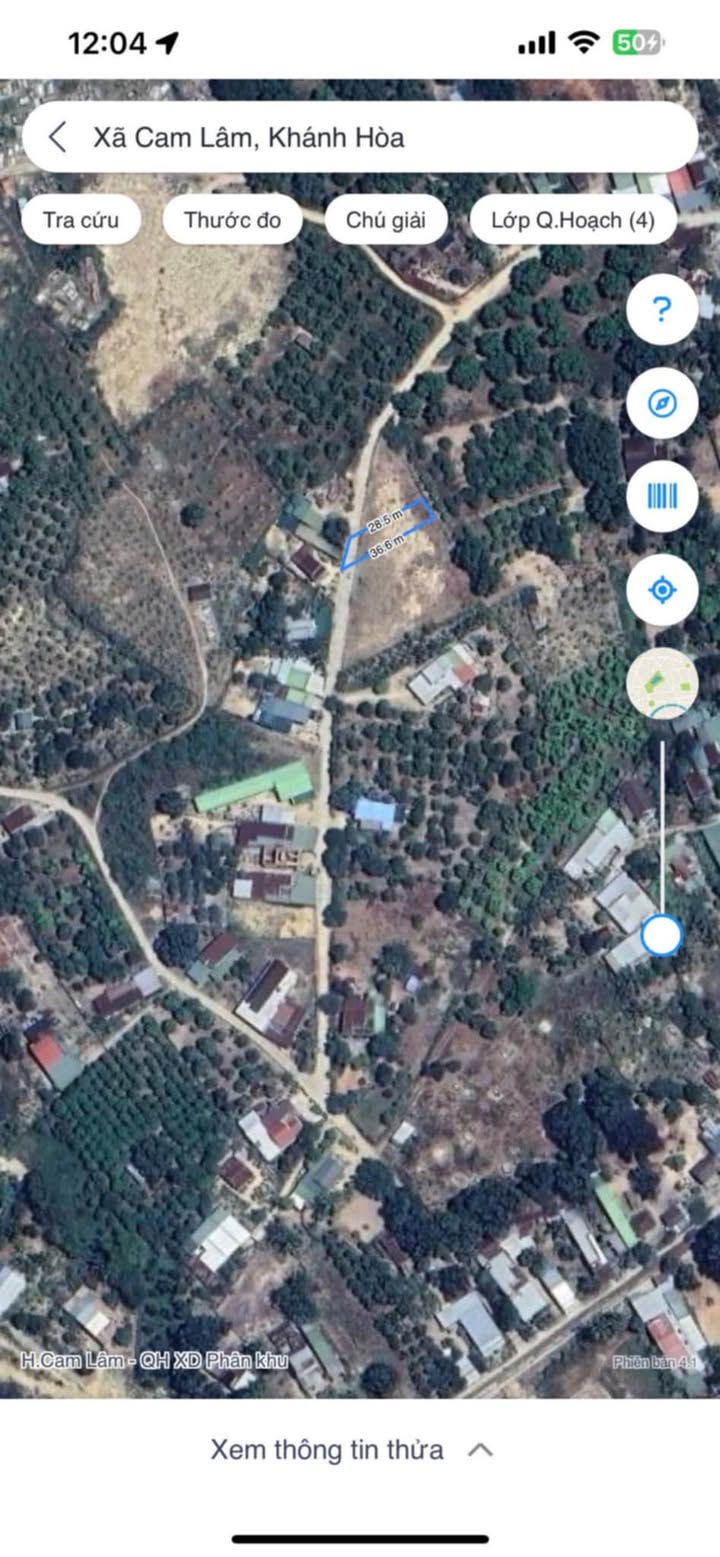Select the Tra cứu chip

coord(81,221)
